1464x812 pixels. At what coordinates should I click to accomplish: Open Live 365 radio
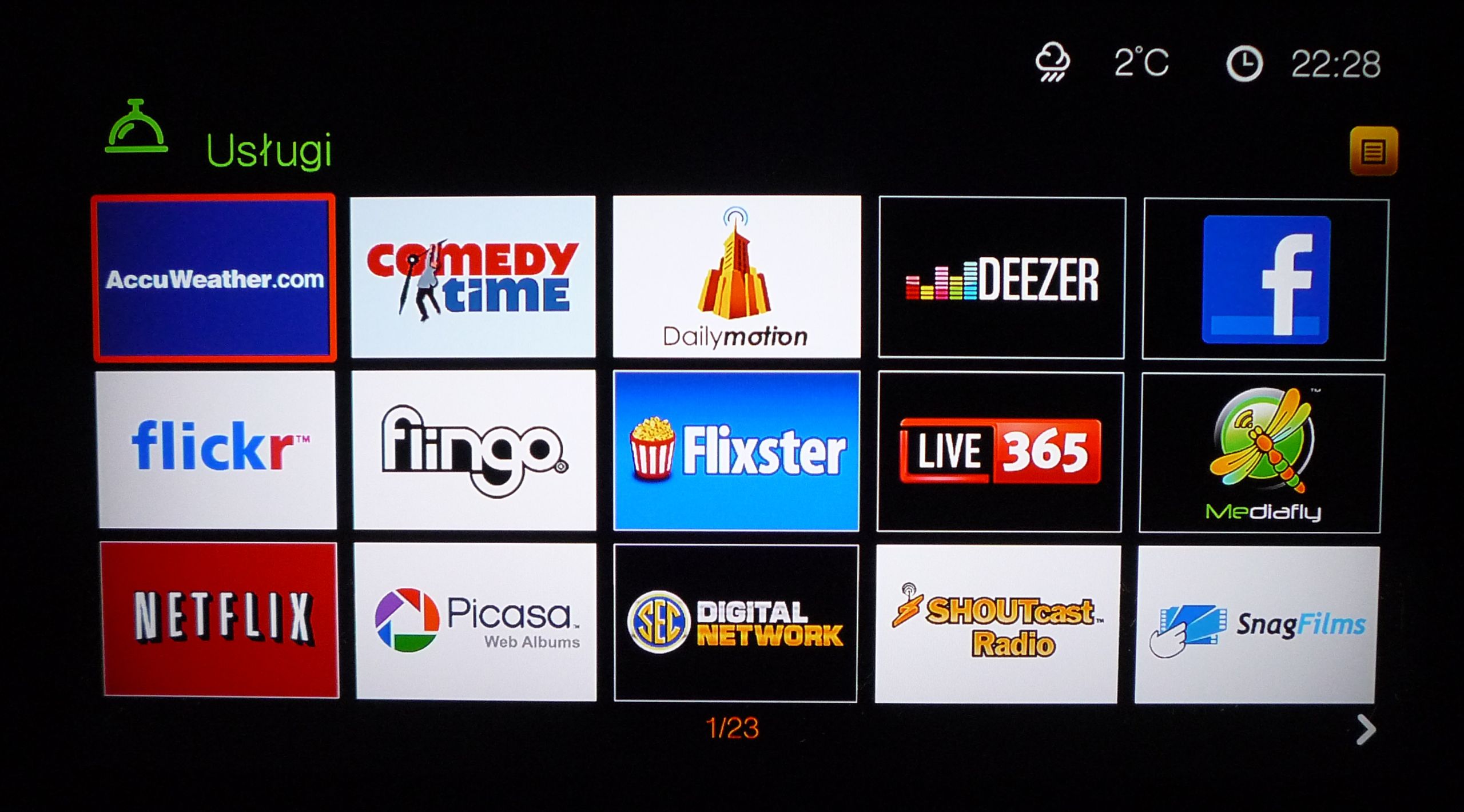pos(1000,452)
